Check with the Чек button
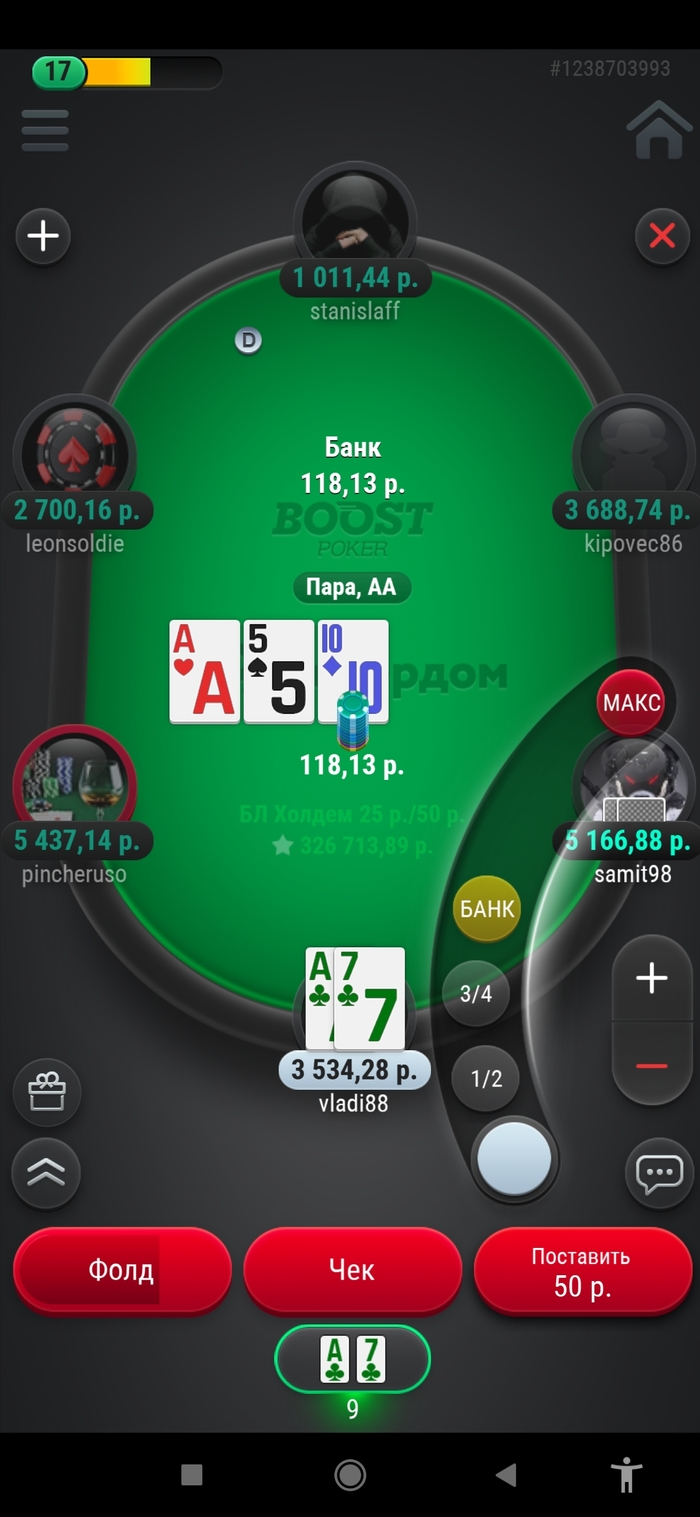The image size is (700, 1517). (x=352, y=1270)
